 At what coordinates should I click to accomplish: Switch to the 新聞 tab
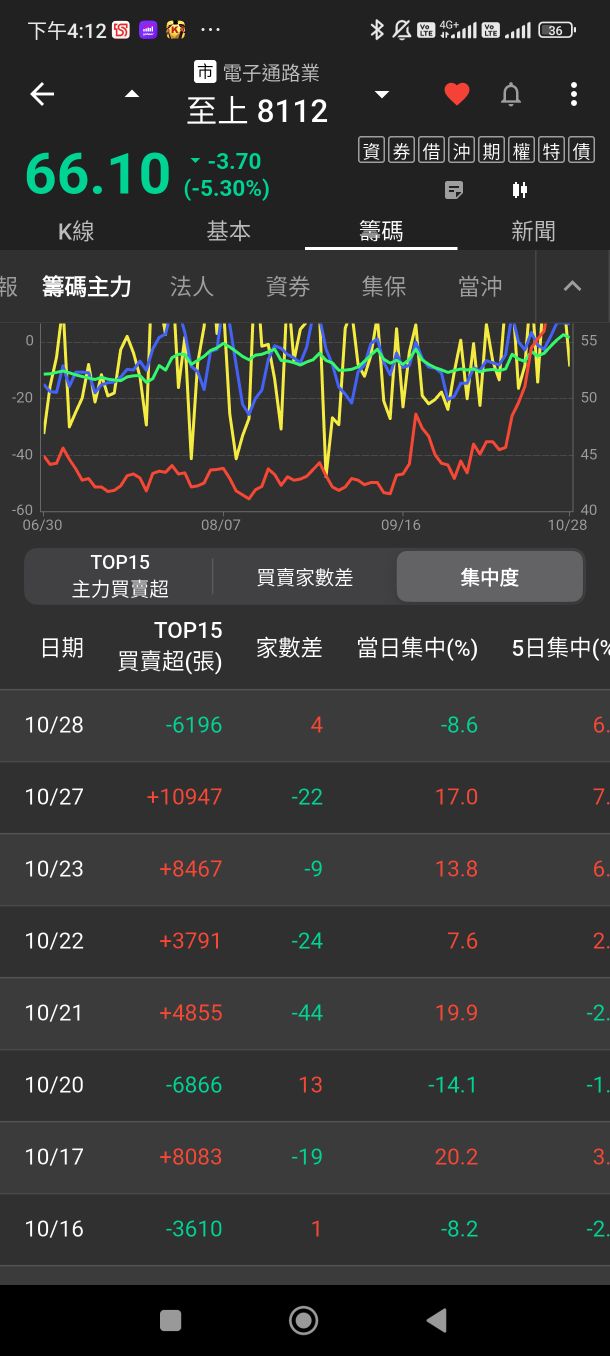point(533,231)
